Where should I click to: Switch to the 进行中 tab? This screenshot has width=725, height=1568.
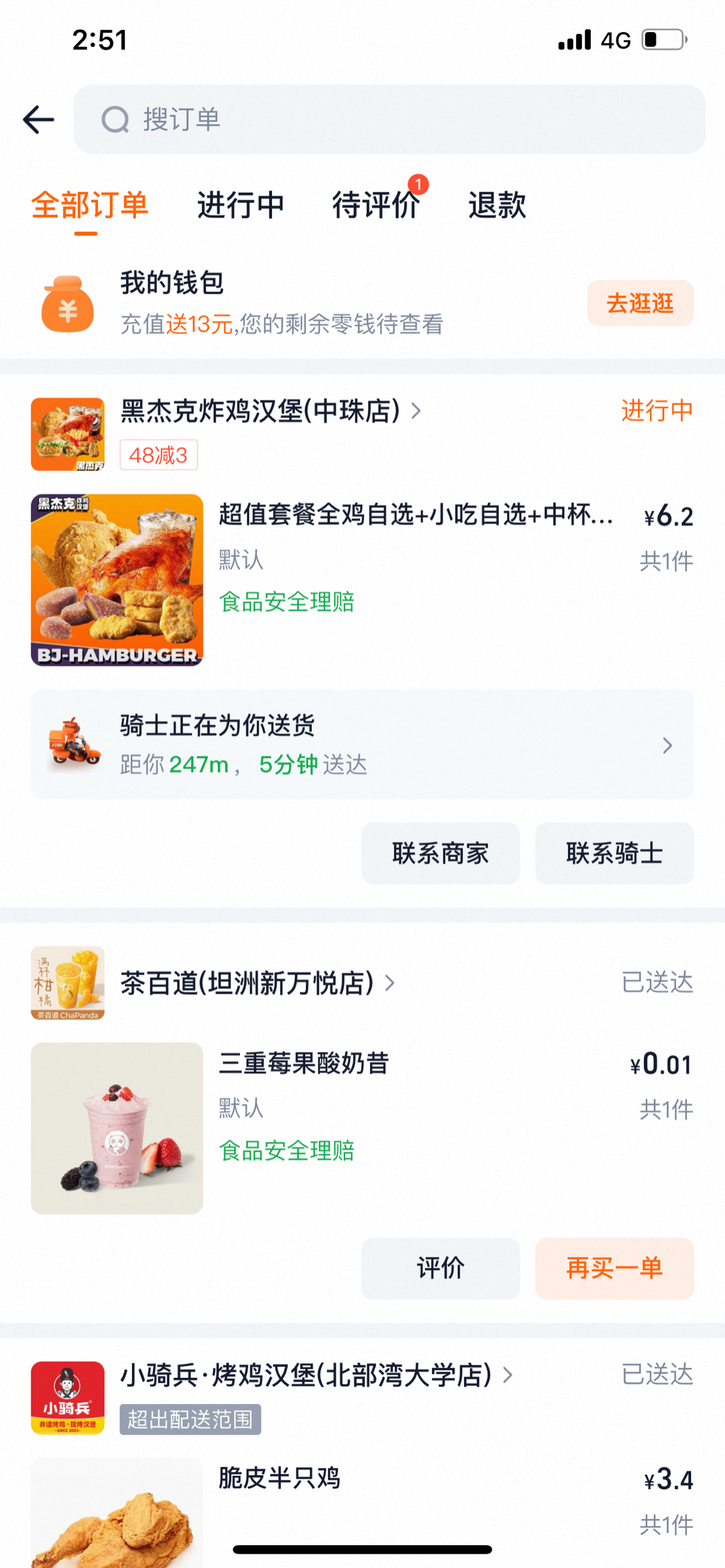(x=241, y=205)
